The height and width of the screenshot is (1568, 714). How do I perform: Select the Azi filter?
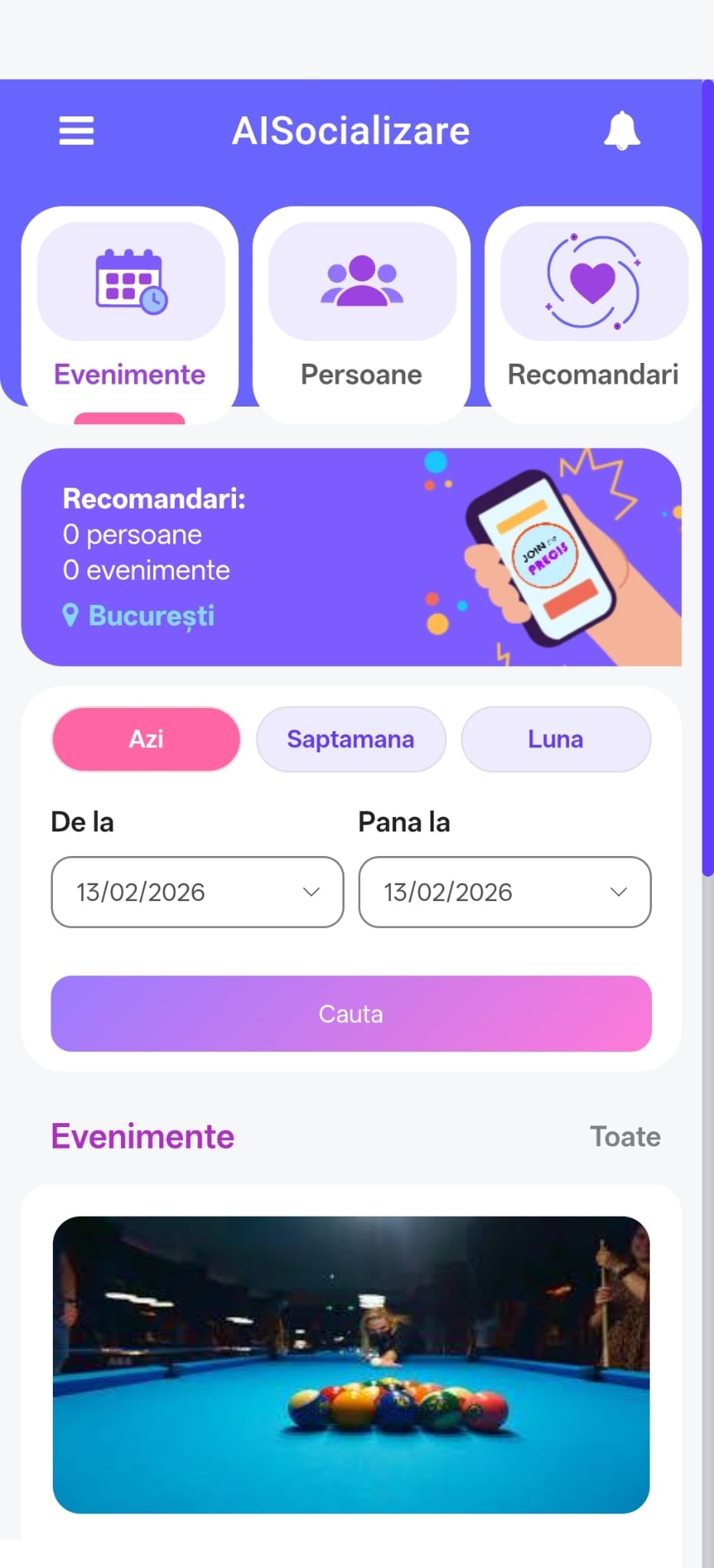[146, 740]
